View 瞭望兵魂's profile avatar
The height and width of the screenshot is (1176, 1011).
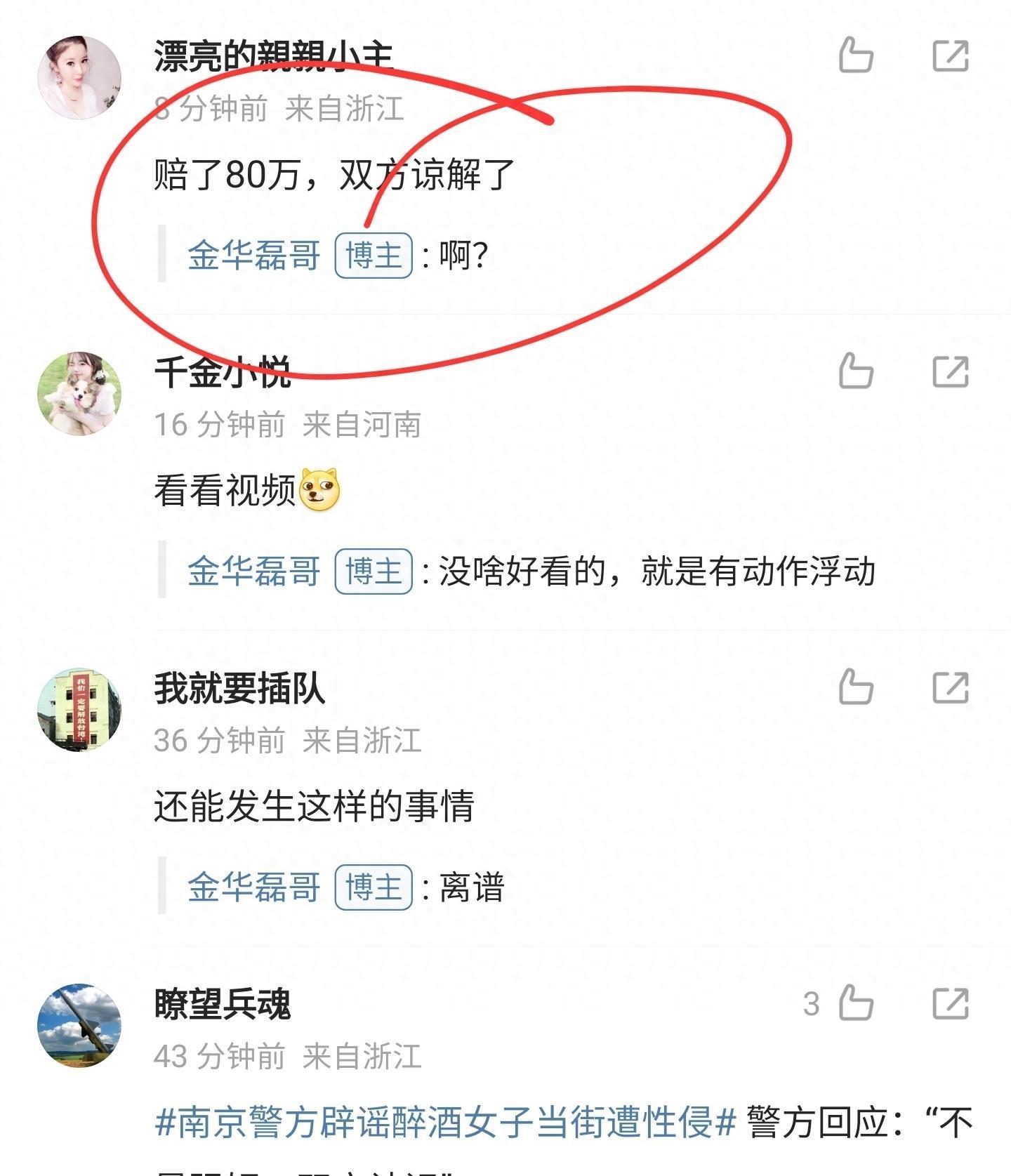[79, 1026]
